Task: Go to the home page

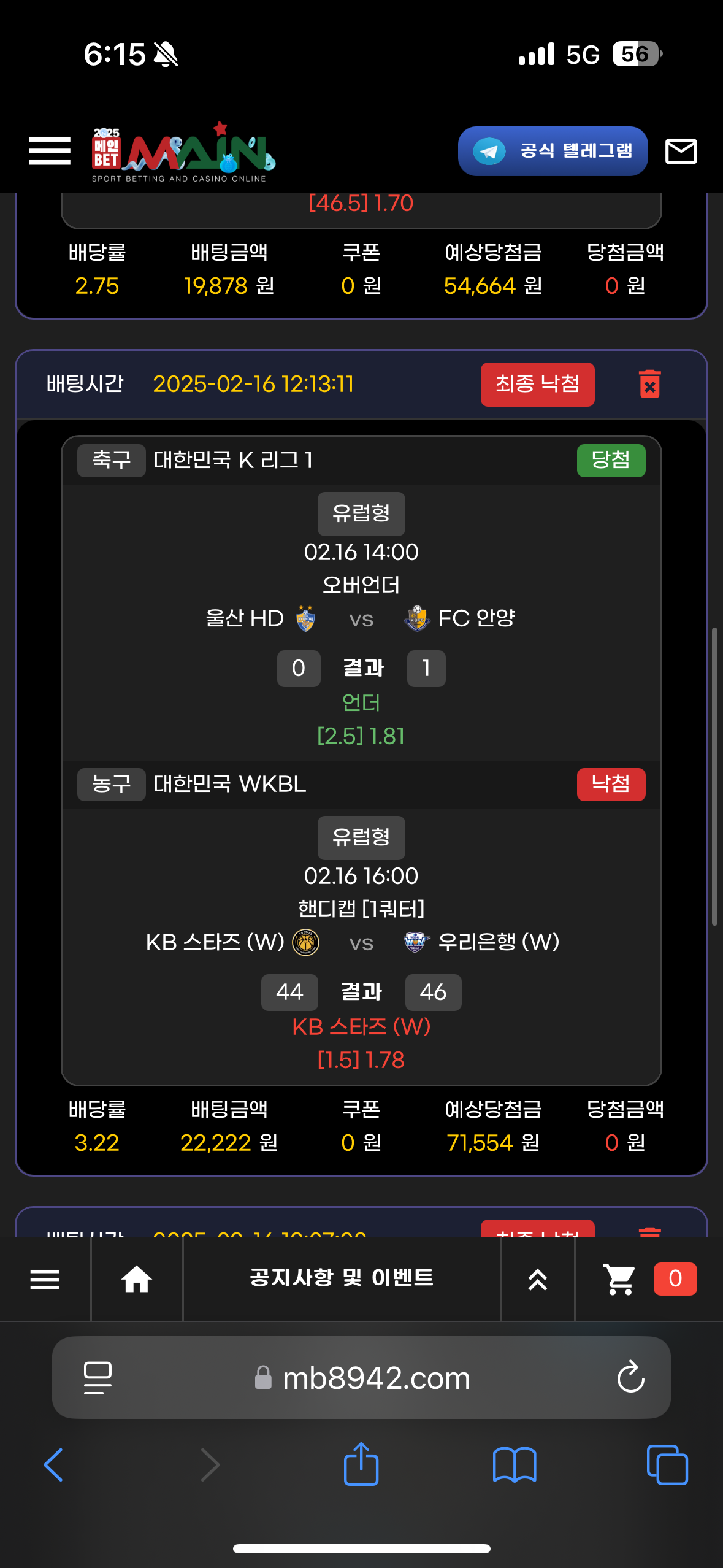Action: click(x=137, y=1279)
